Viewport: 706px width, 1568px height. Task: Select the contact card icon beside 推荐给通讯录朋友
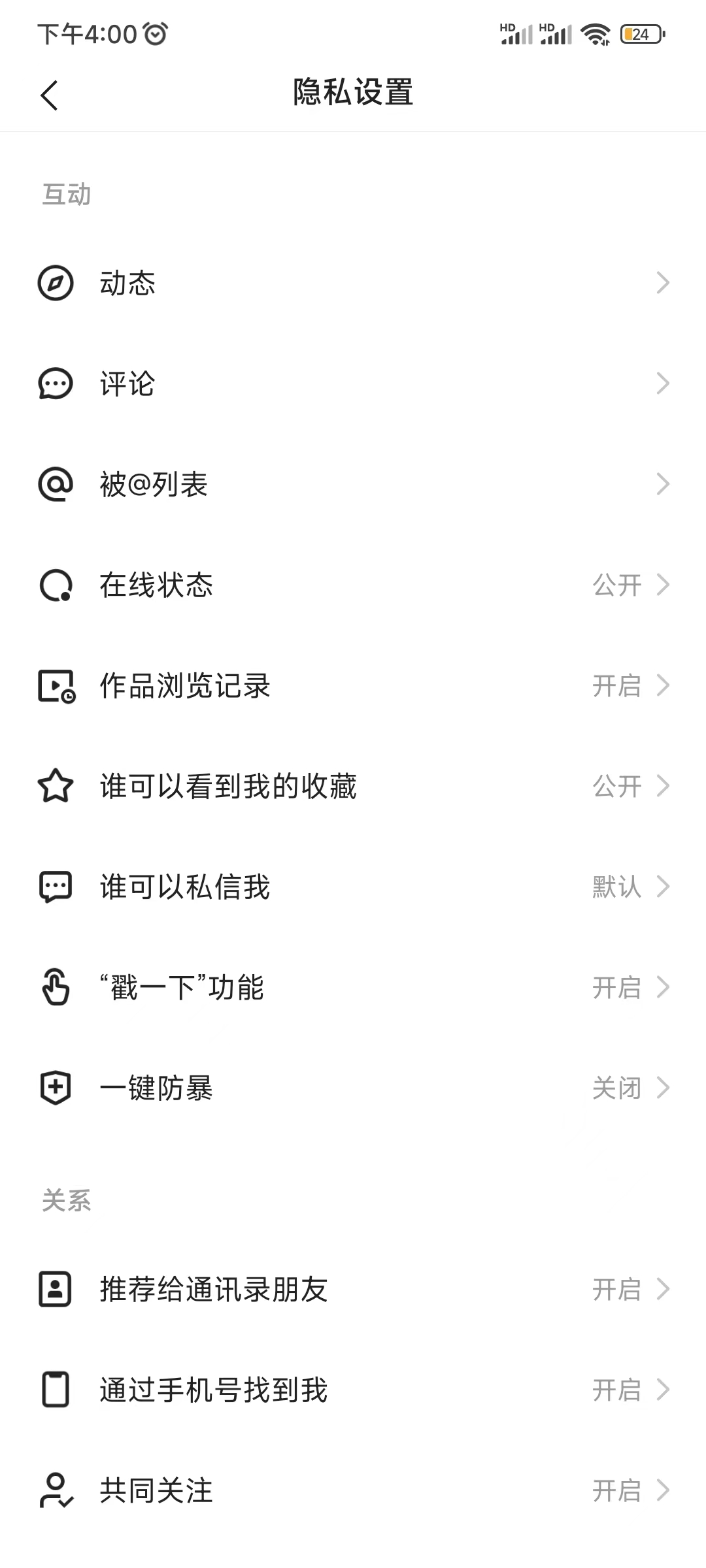[x=56, y=1288]
